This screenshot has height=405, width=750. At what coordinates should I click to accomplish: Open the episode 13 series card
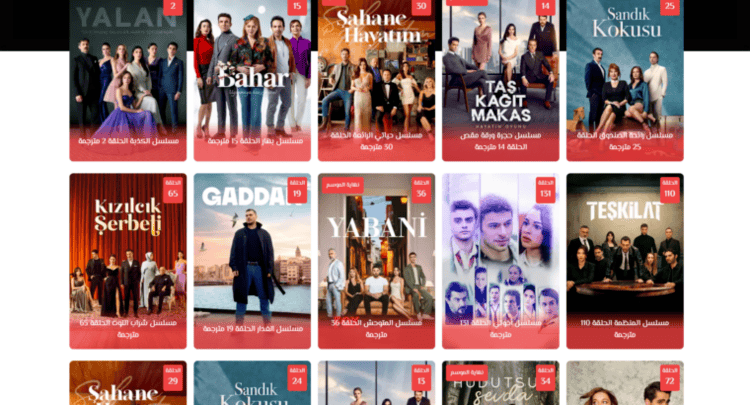[376, 385]
